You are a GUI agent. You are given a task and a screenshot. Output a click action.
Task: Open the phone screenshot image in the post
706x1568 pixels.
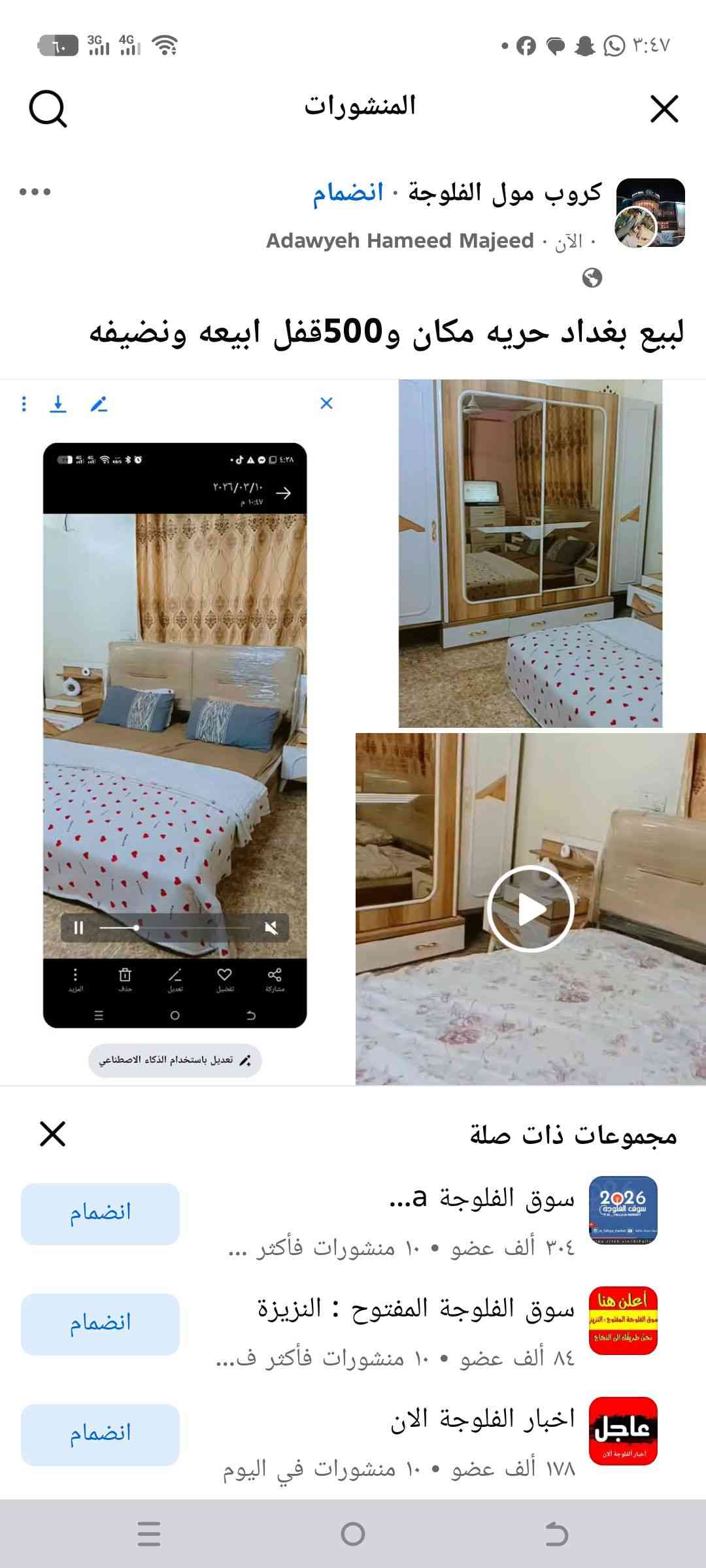tap(175, 733)
